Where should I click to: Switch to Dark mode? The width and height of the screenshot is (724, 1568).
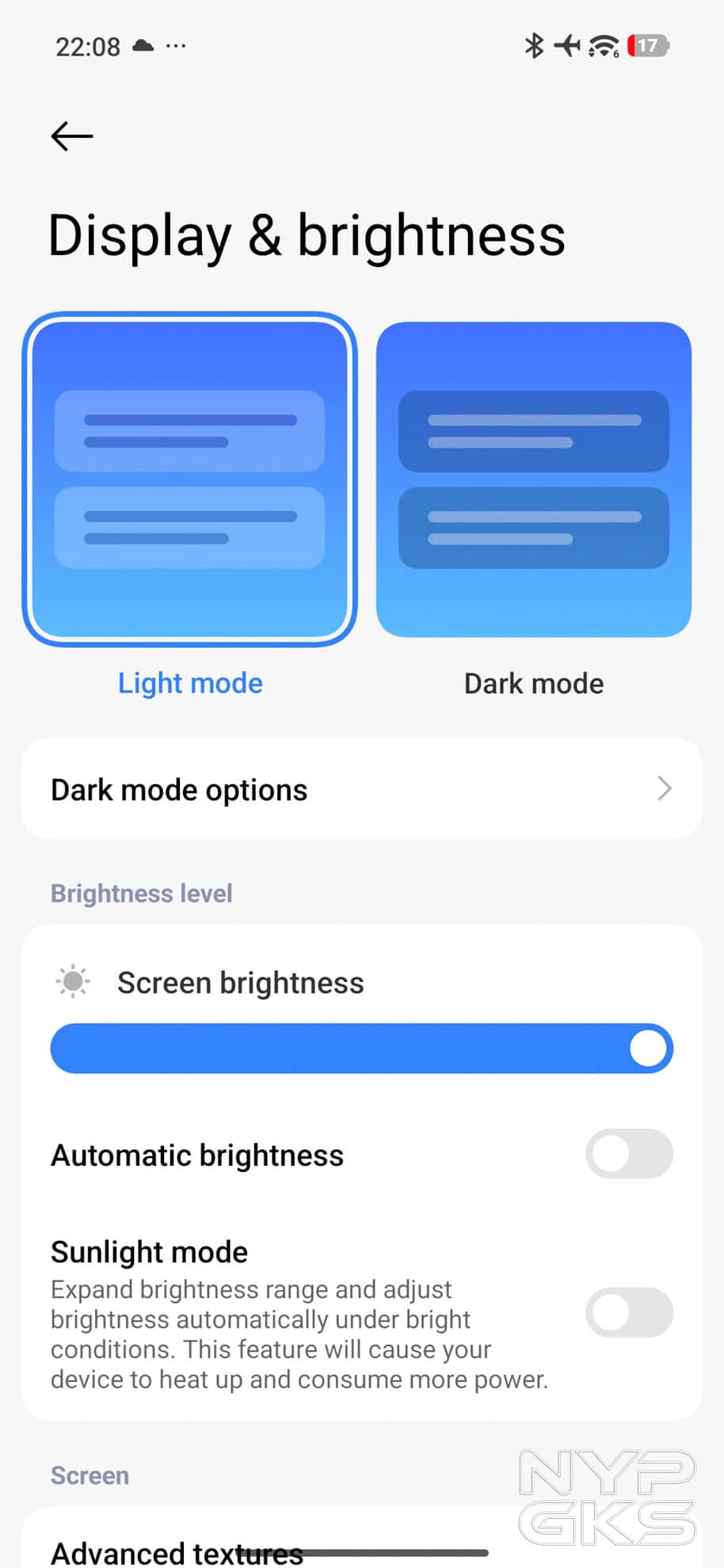(533, 479)
